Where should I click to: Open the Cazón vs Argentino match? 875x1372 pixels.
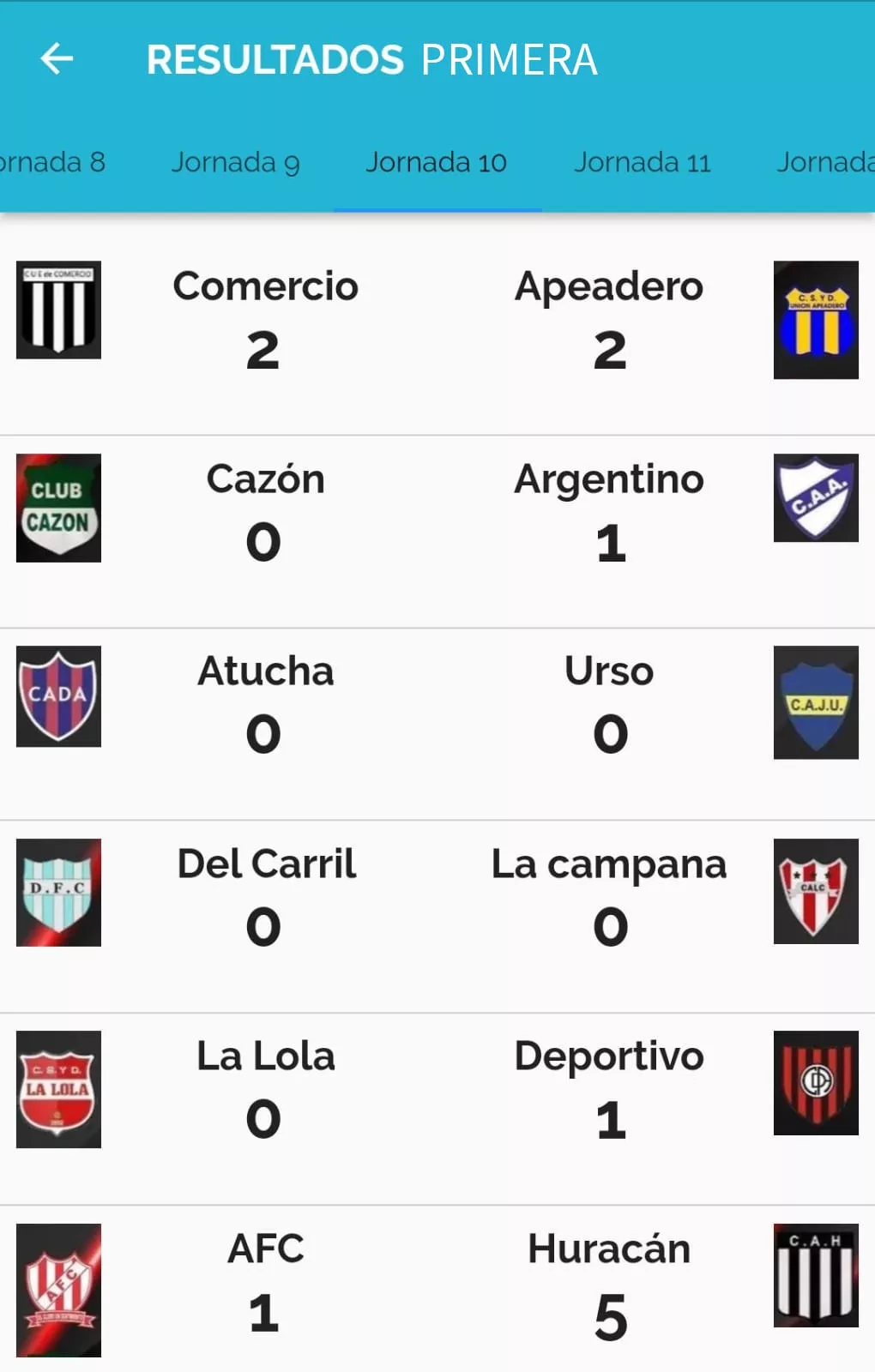pos(437,512)
